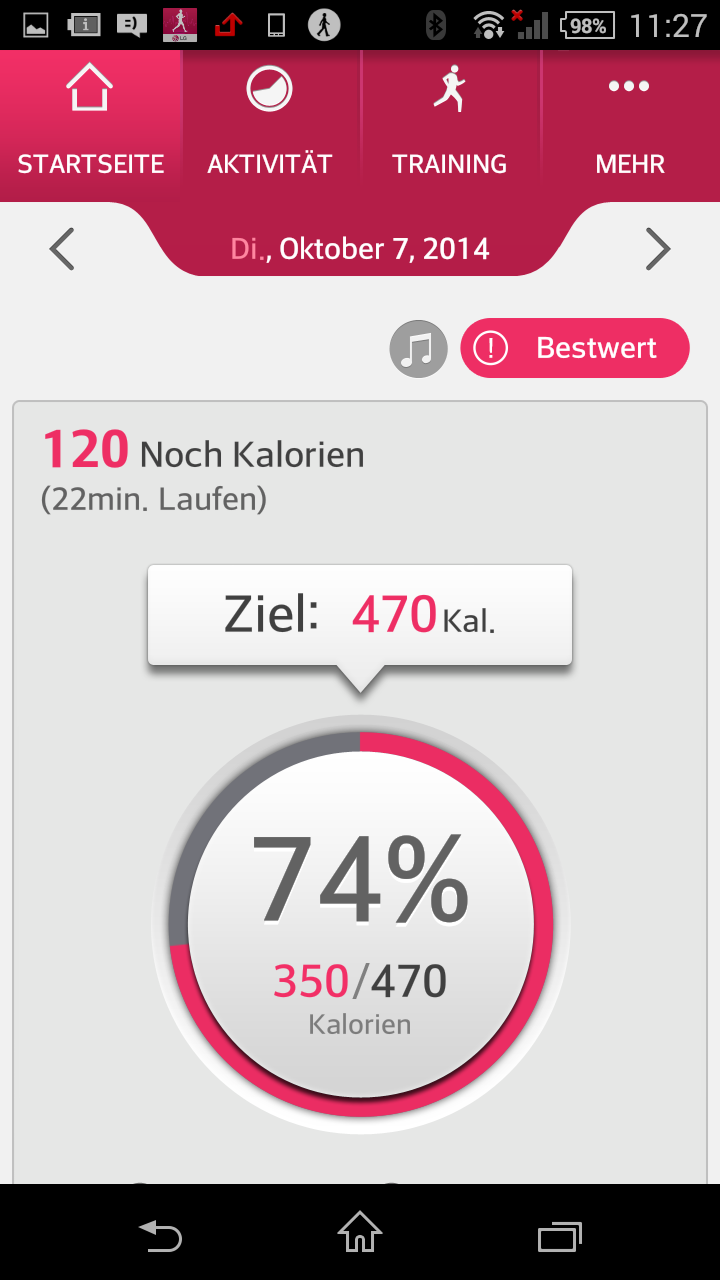The image size is (720, 1280).
Task: Tap the Ziel 470 Kal. goal bubble
Action: pyautogui.click(x=360, y=615)
